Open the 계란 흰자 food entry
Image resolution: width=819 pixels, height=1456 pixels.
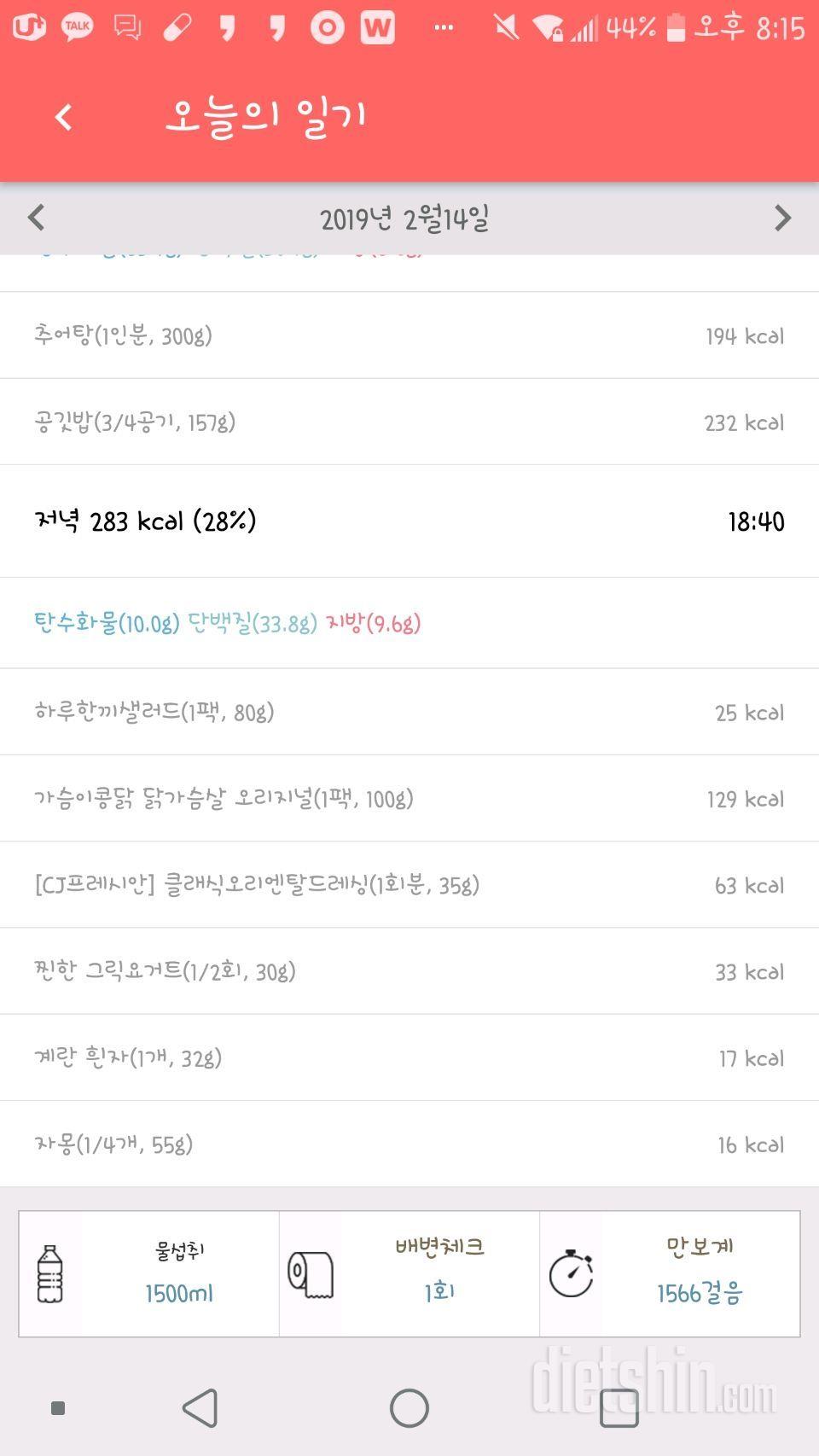(x=409, y=1058)
